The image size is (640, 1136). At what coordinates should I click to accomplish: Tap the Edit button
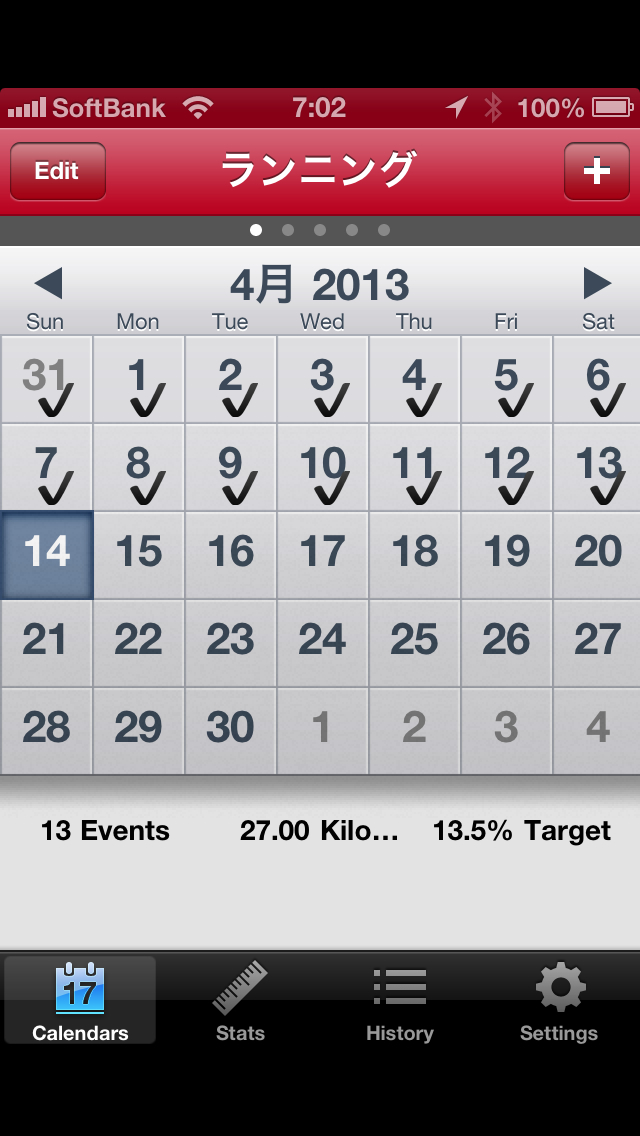[x=57, y=171]
